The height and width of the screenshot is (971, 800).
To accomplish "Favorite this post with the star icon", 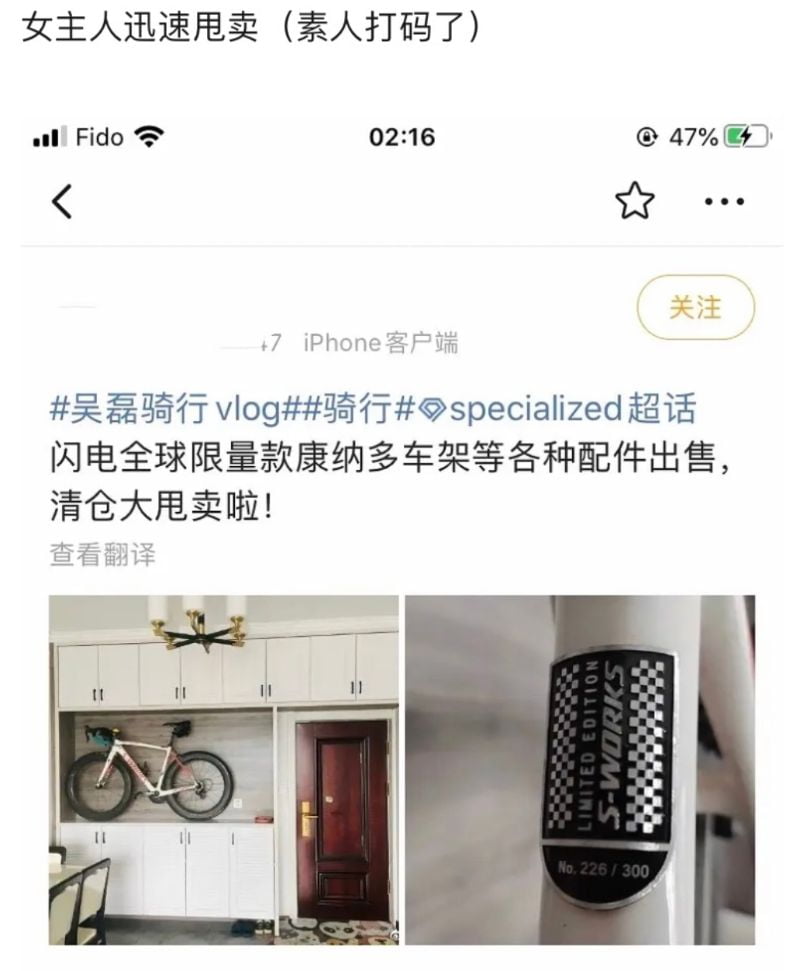I will tap(634, 202).
